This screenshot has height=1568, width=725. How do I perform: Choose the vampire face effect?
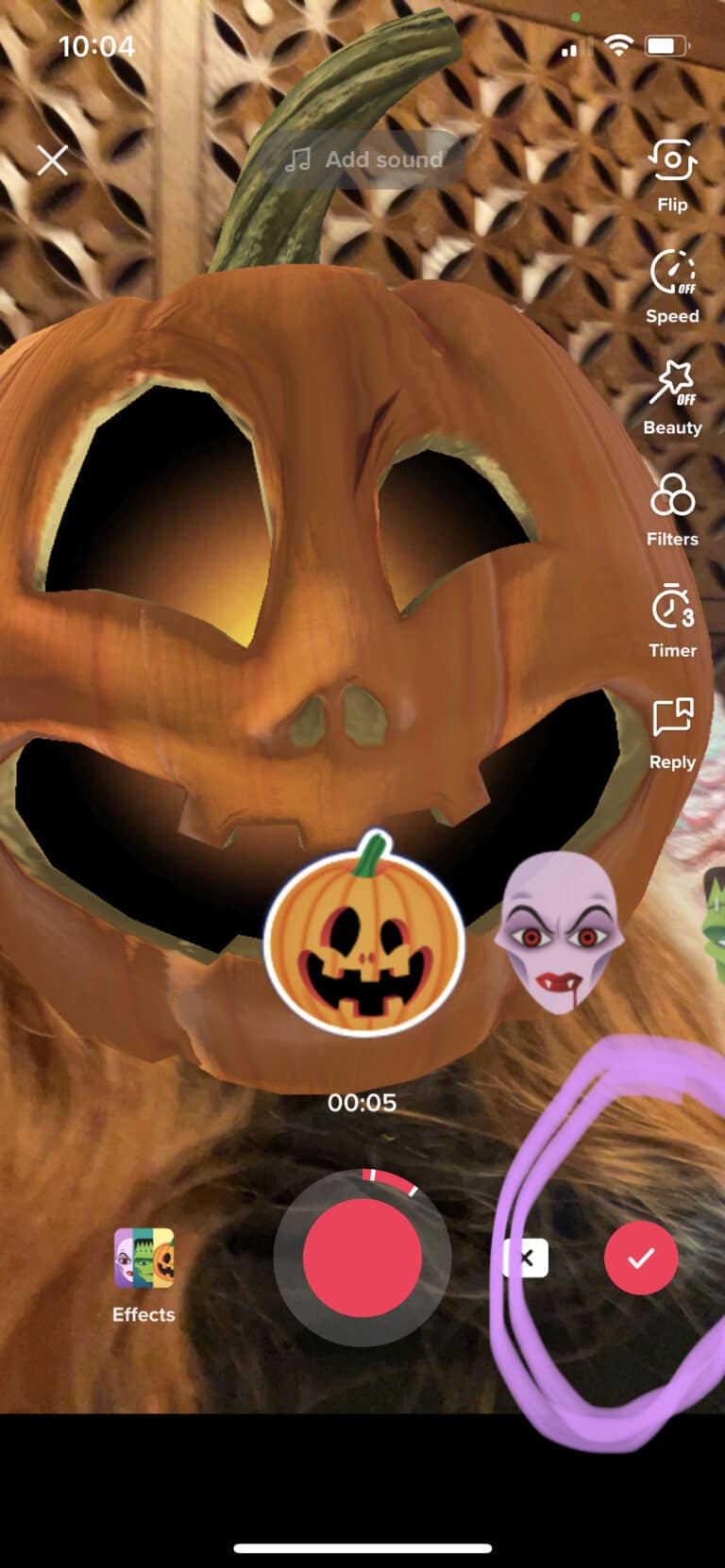558,931
